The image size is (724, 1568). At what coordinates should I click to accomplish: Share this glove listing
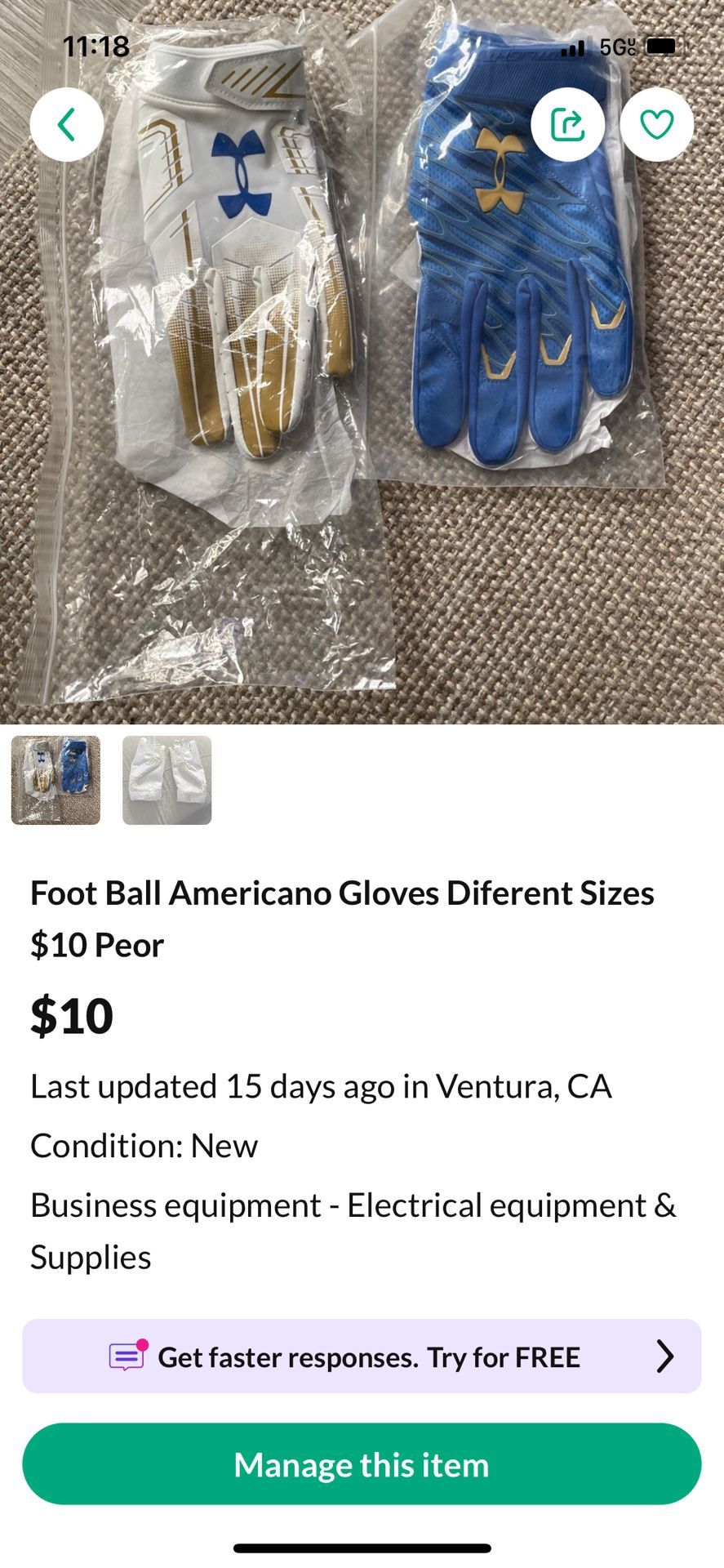point(567,124)
